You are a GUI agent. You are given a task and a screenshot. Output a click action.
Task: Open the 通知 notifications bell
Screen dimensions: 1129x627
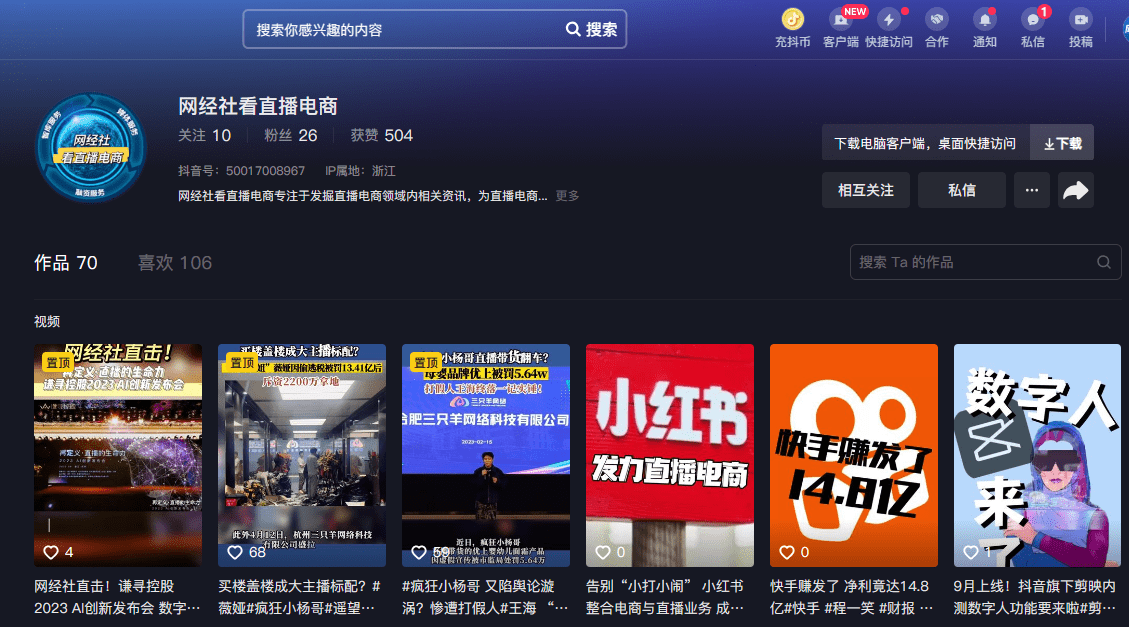[984, 28]
